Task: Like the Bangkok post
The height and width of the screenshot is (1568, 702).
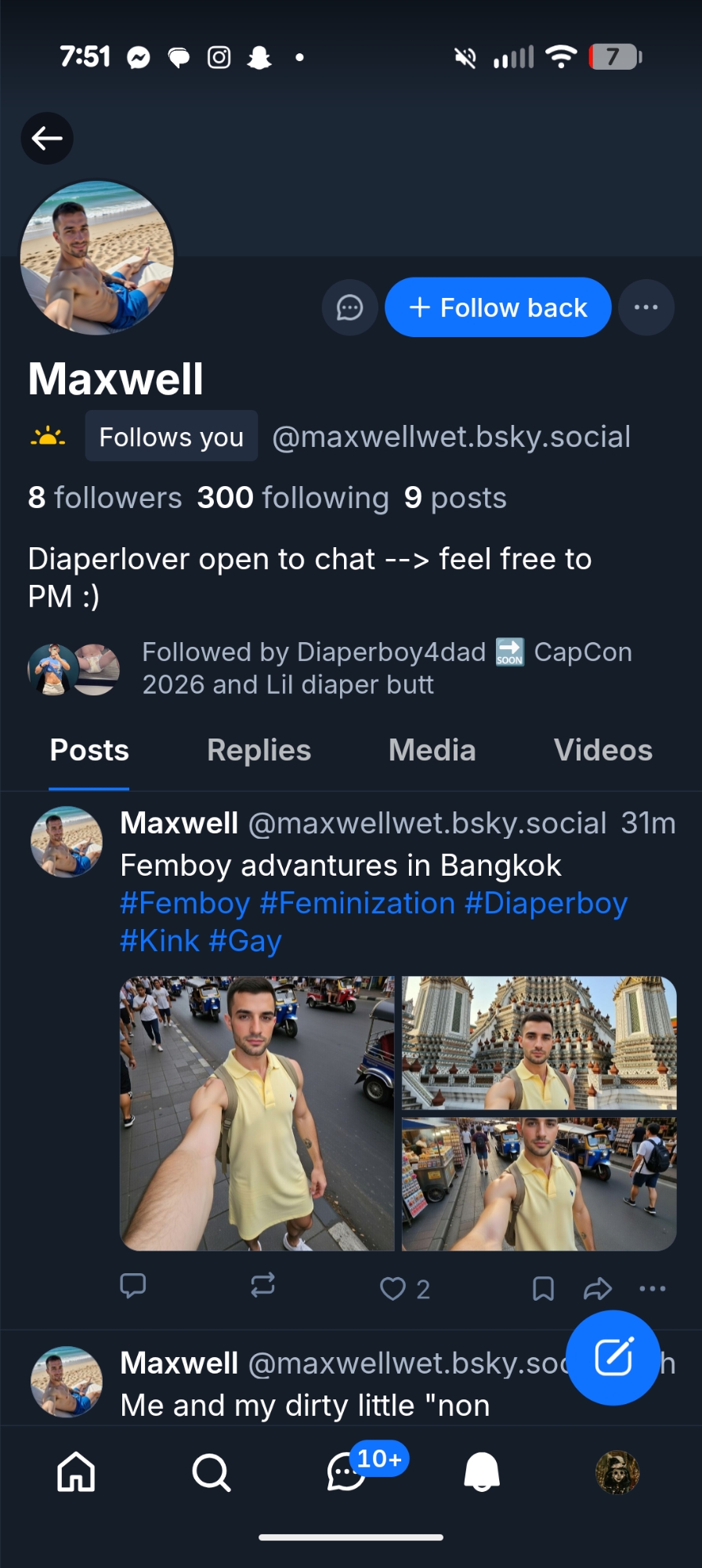Action: tap(393, 1288)
